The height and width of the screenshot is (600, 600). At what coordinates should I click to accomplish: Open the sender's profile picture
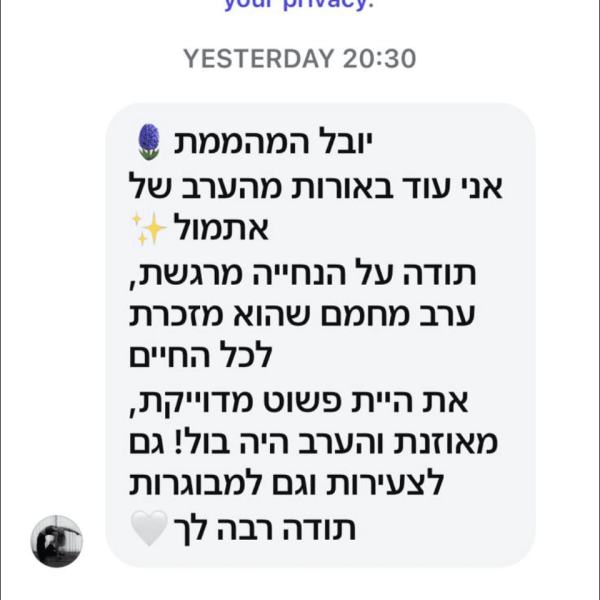(58, 543)
